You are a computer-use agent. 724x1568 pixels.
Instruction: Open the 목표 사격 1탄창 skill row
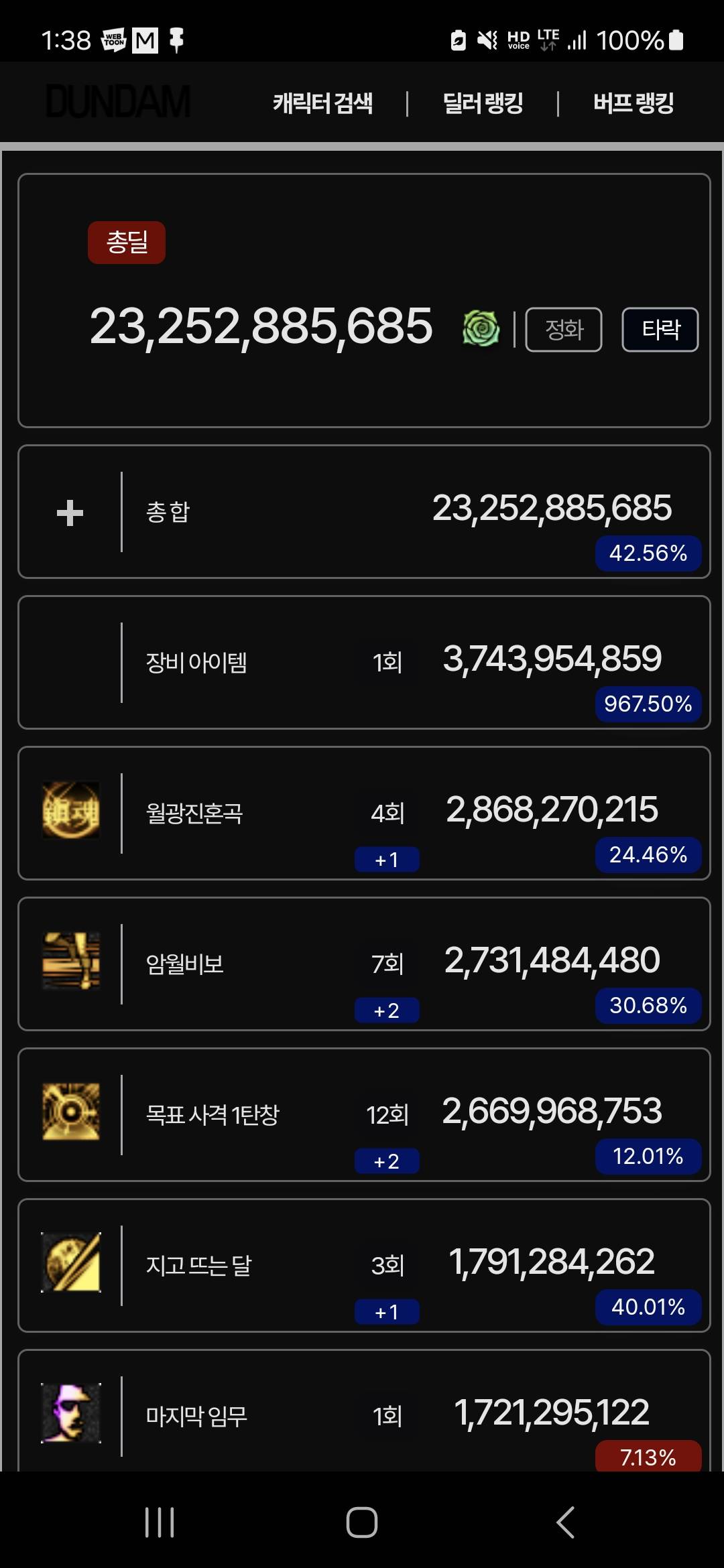pyautogui.click(x=364, y=1114)
